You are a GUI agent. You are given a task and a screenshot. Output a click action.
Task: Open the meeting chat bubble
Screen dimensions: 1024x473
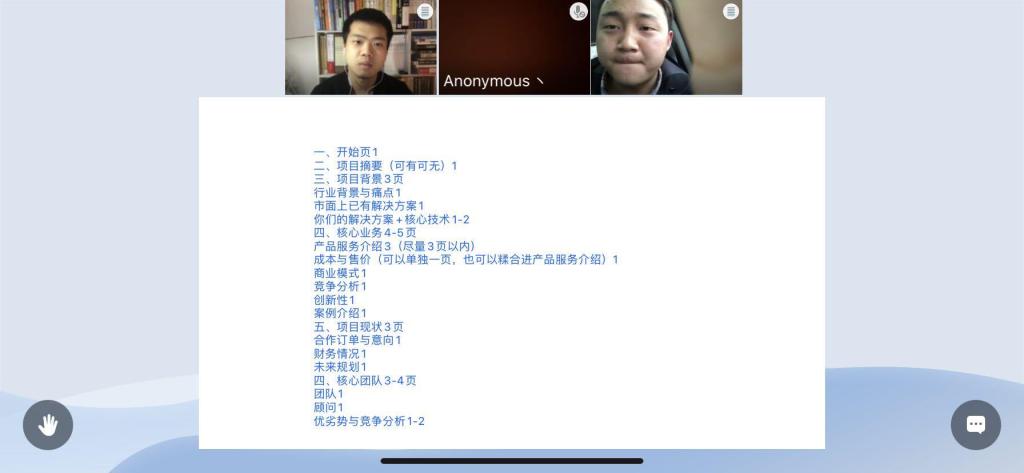pyautogui.click(x=975, y=425)
